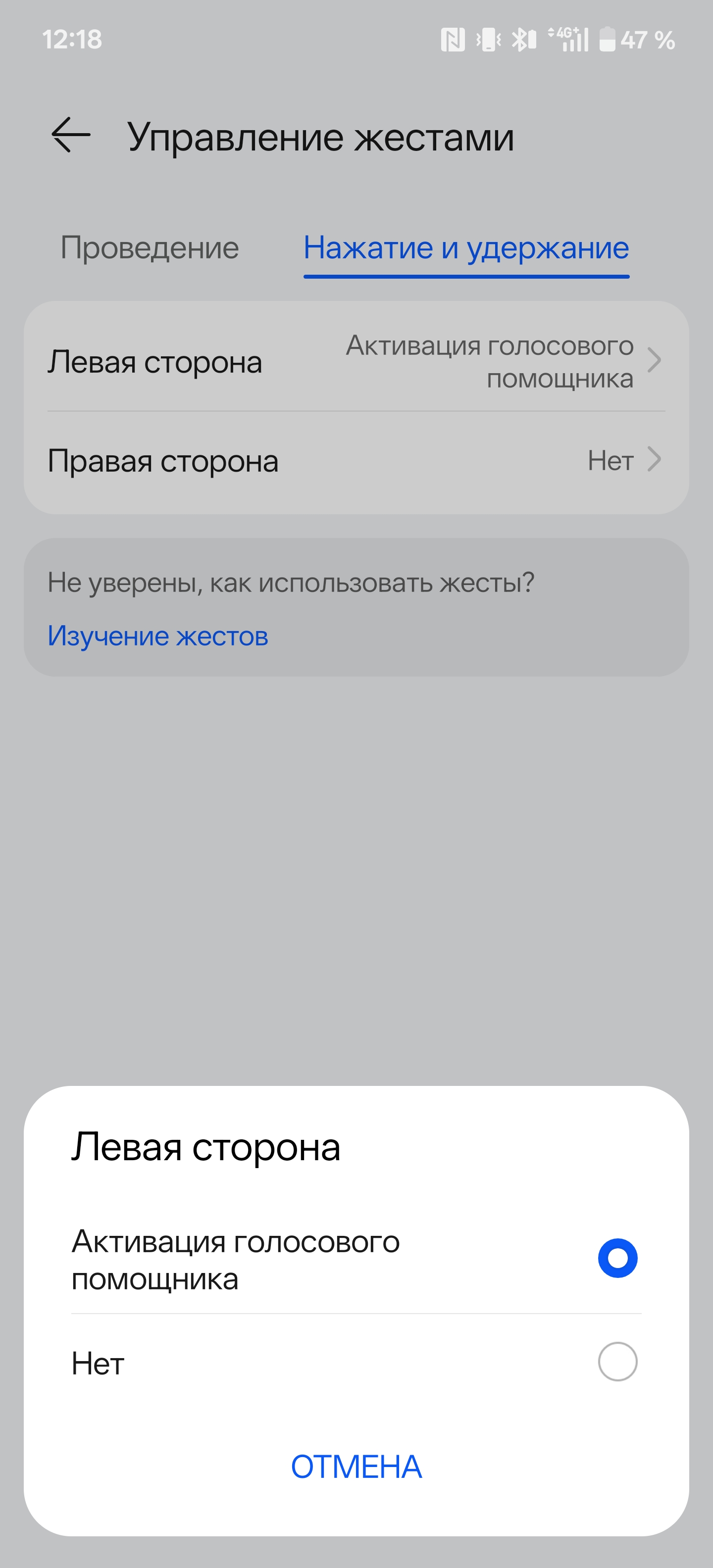The image size is (713, 1568).
Task: Tap ОТМЕНА to close the dialog
Action: (356, 1467)
